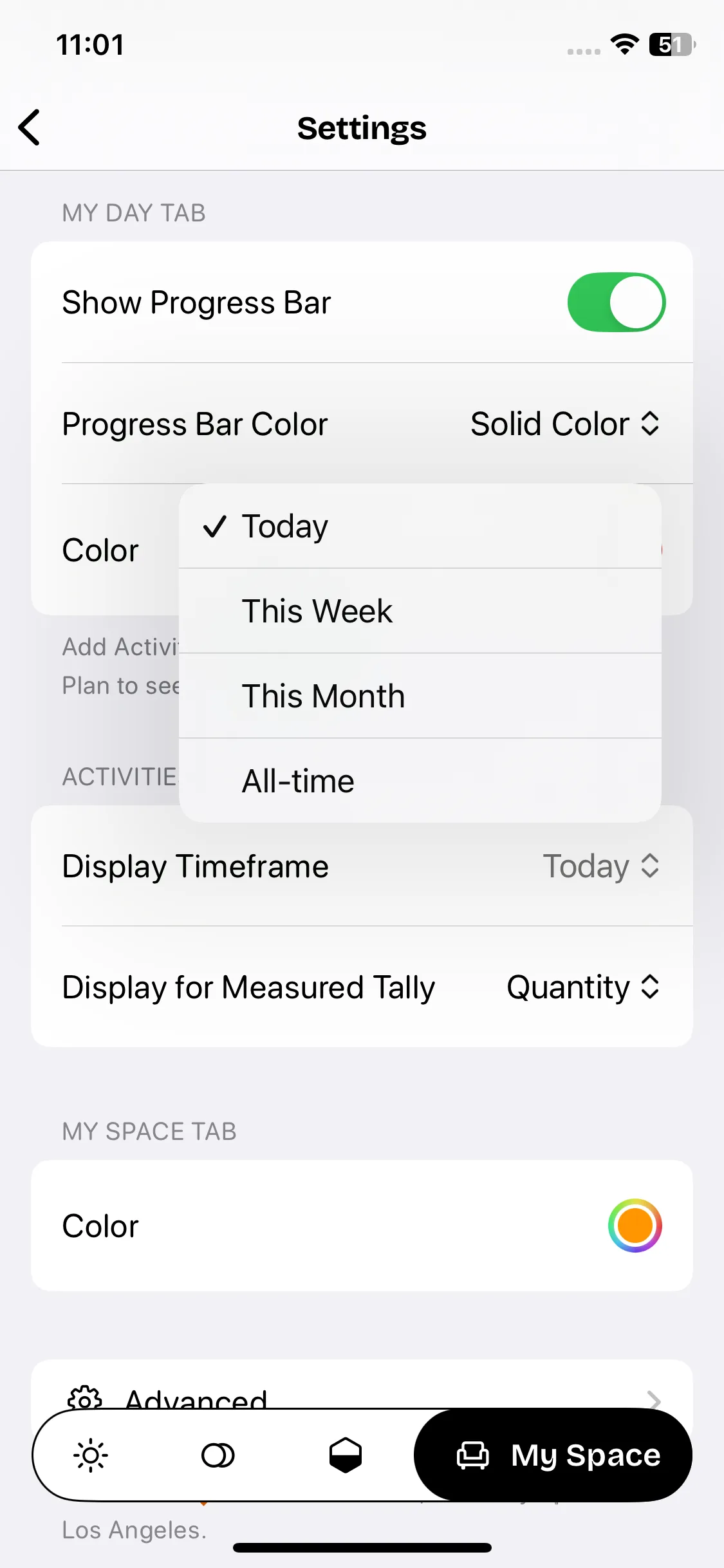Change Display for Measured Tally setting

click(582, 987)
